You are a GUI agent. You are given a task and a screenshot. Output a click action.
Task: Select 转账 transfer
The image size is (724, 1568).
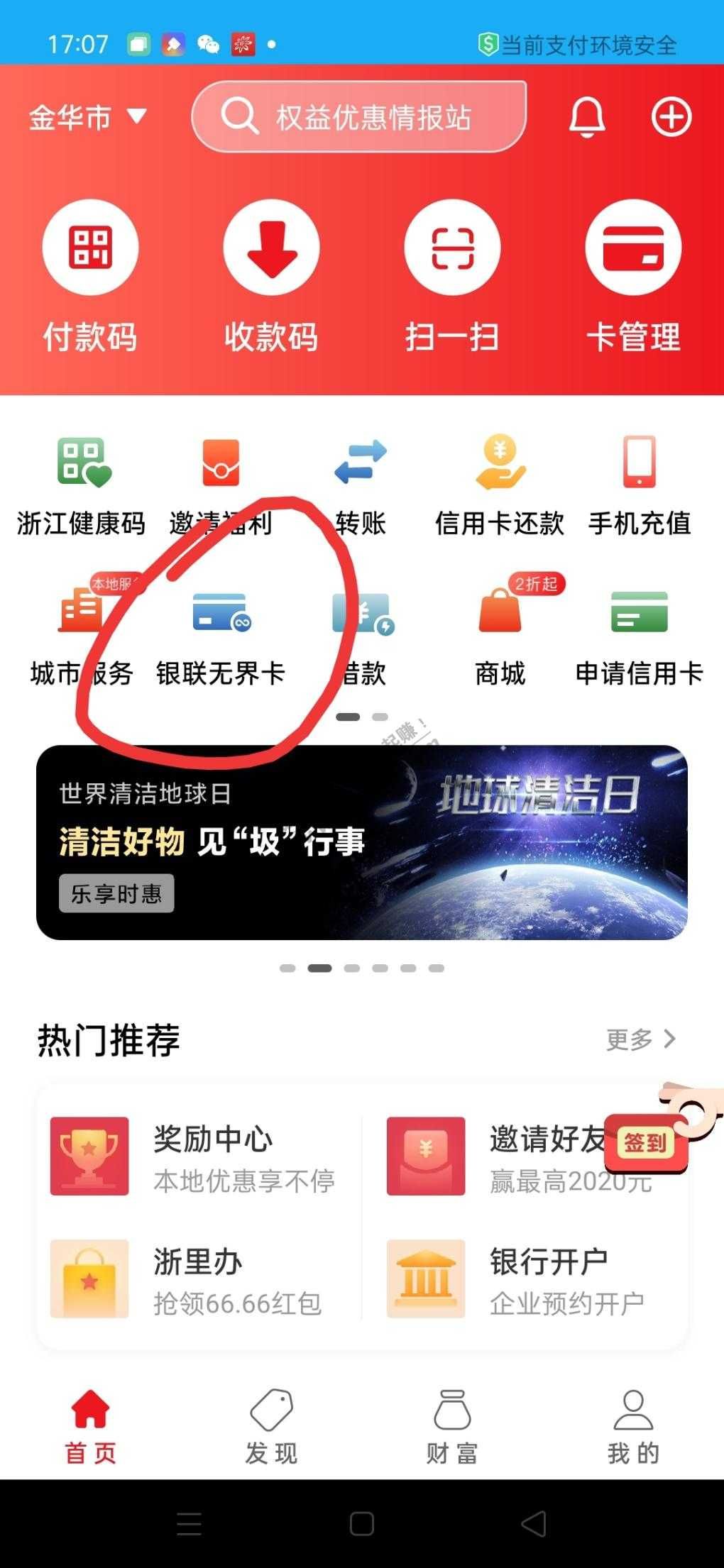pyautogui.click(x=361, y=486)
